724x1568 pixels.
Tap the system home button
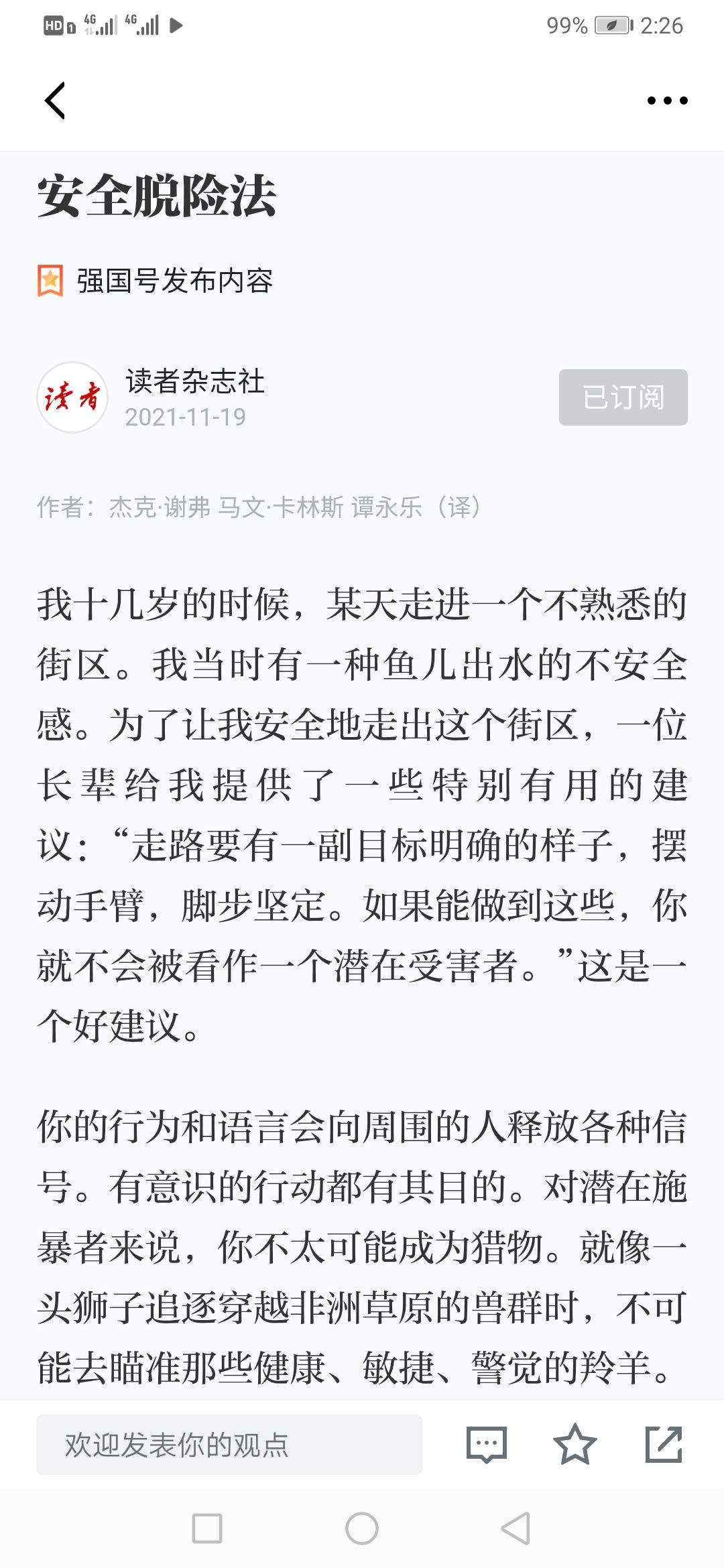pos(362,1528)
